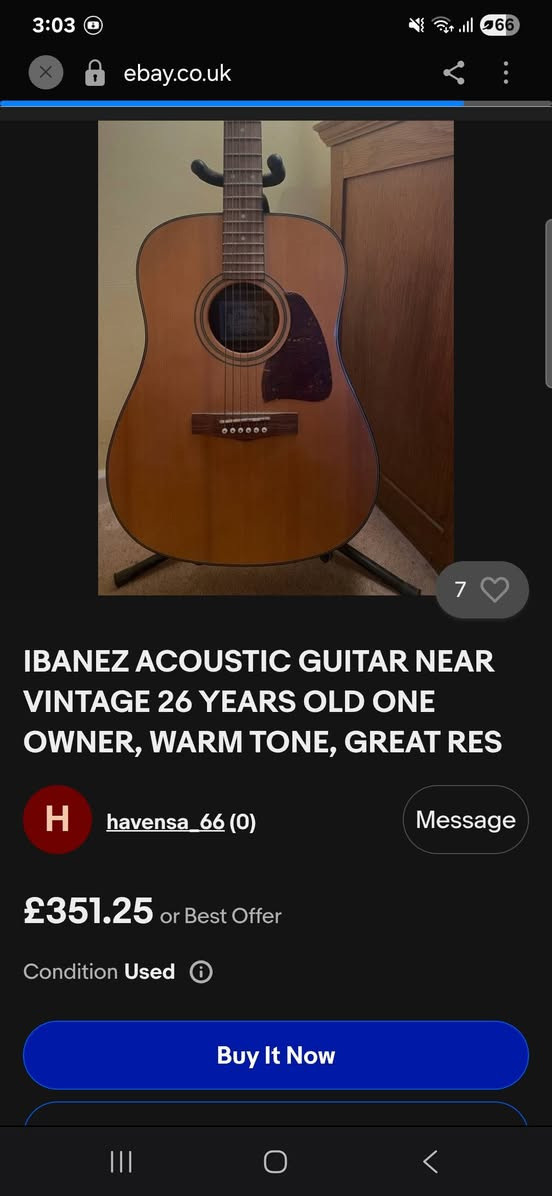The height and width of the screenshot is (1196, 552).
Task: Close the in-app browser tab
Action: (45, 73)
